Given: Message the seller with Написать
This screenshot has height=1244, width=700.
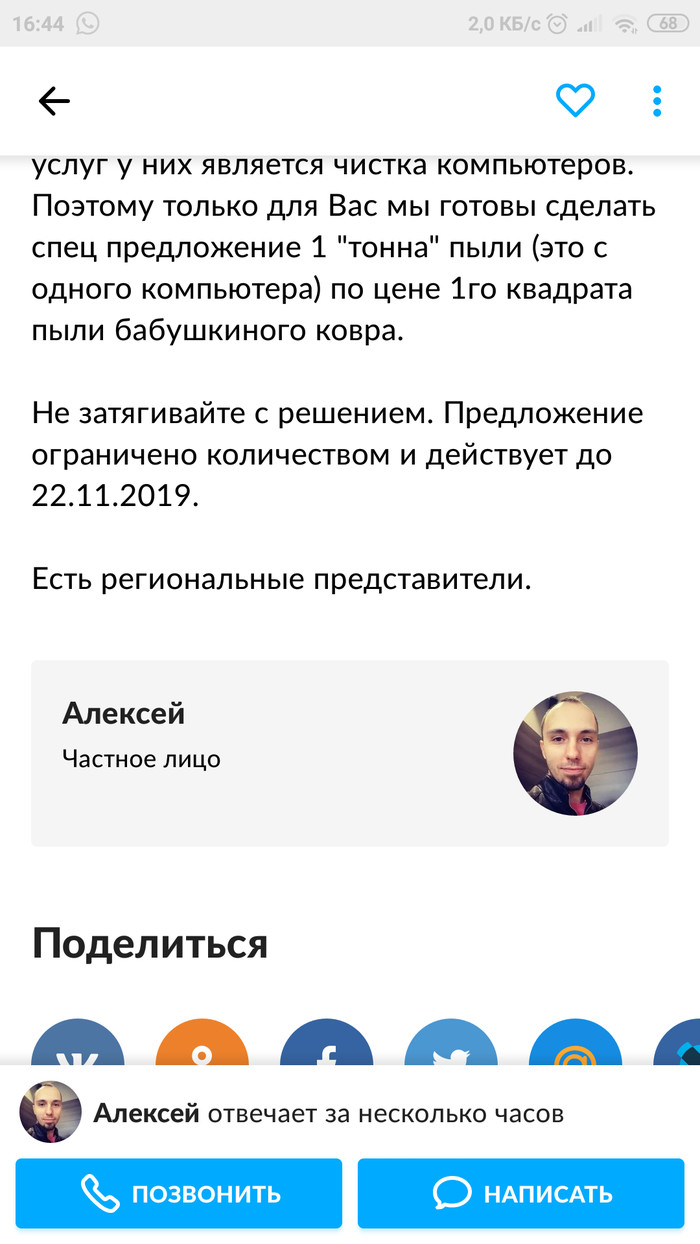Looking at the screenshot, I should pyautogui.click(x=521, y=1193).
